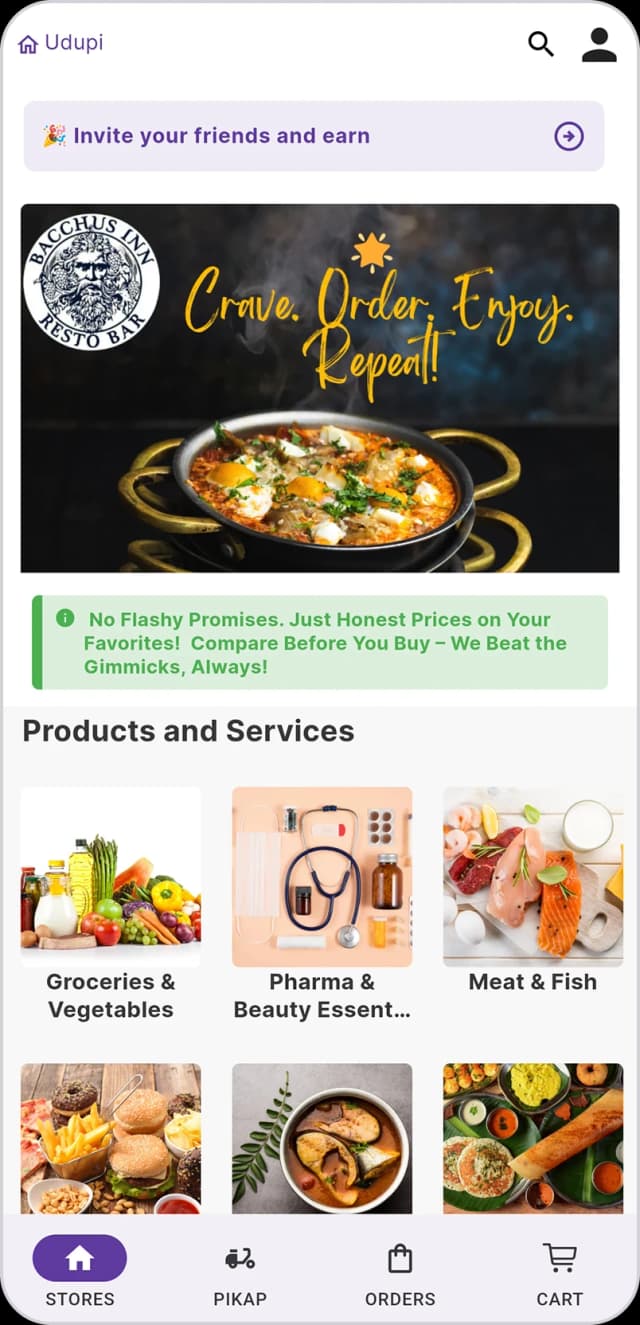640x1325 pixels.
Task: Open the user profile icon
Action: [599, 44]
